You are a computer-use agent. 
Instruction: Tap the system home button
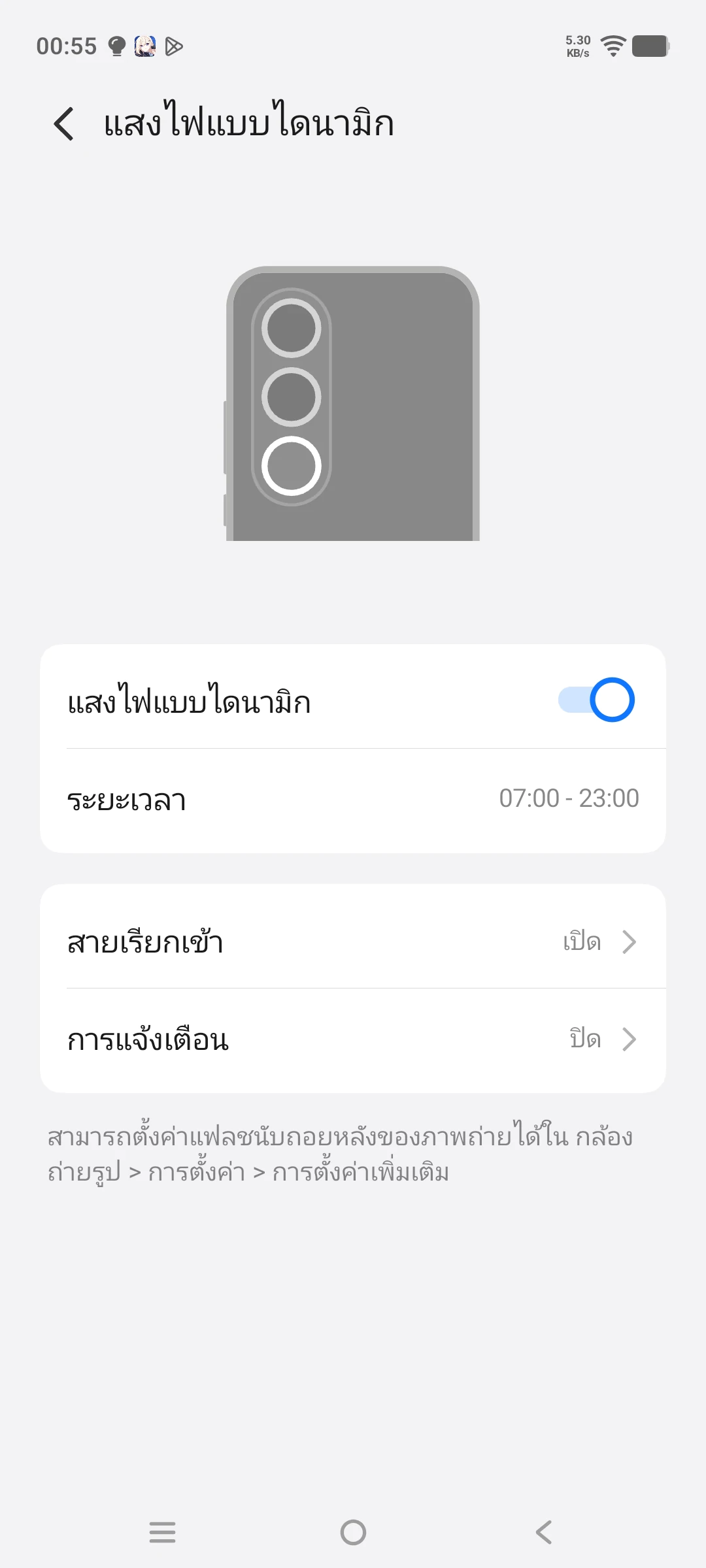click(353, 1532)
